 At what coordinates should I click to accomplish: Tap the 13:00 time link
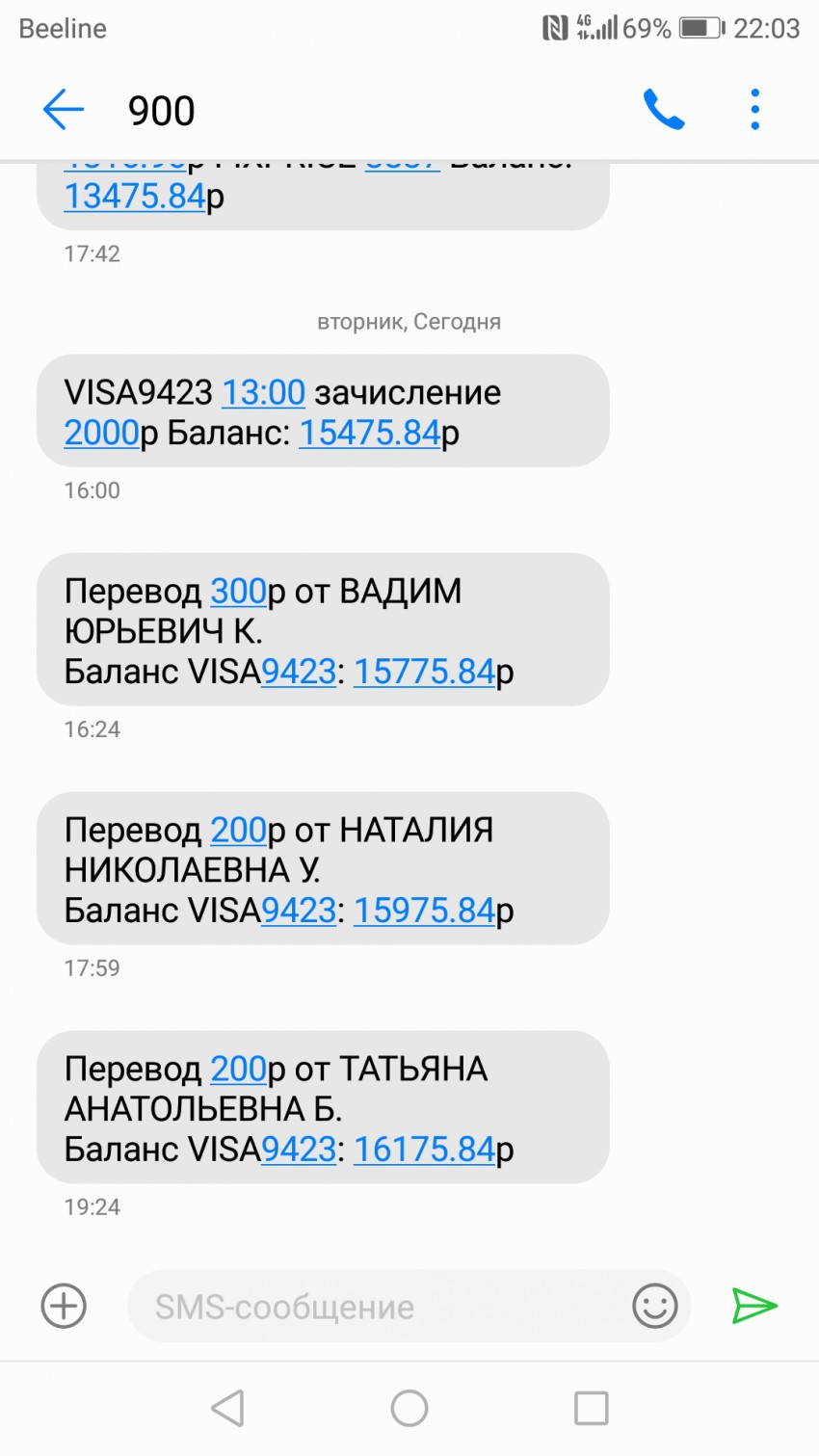[x=263, y=393]
